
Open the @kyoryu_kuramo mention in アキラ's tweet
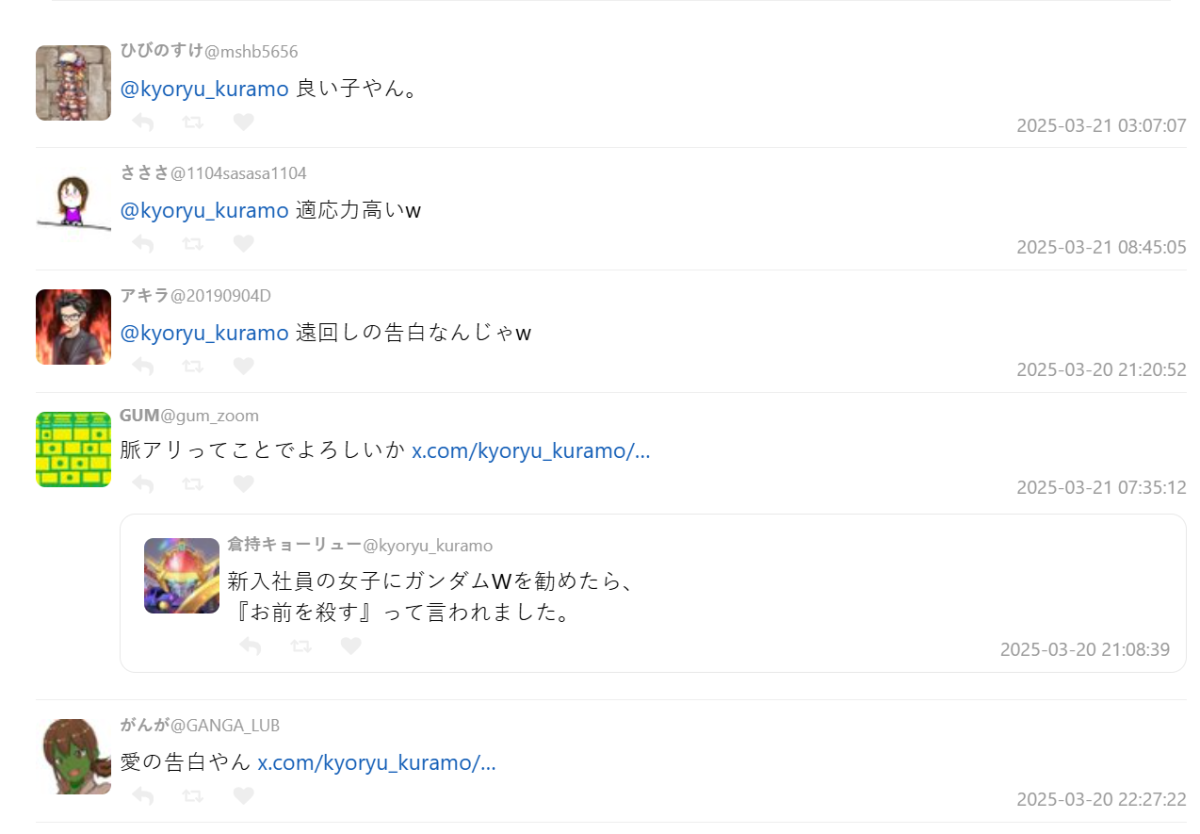(x=204, y=333)
